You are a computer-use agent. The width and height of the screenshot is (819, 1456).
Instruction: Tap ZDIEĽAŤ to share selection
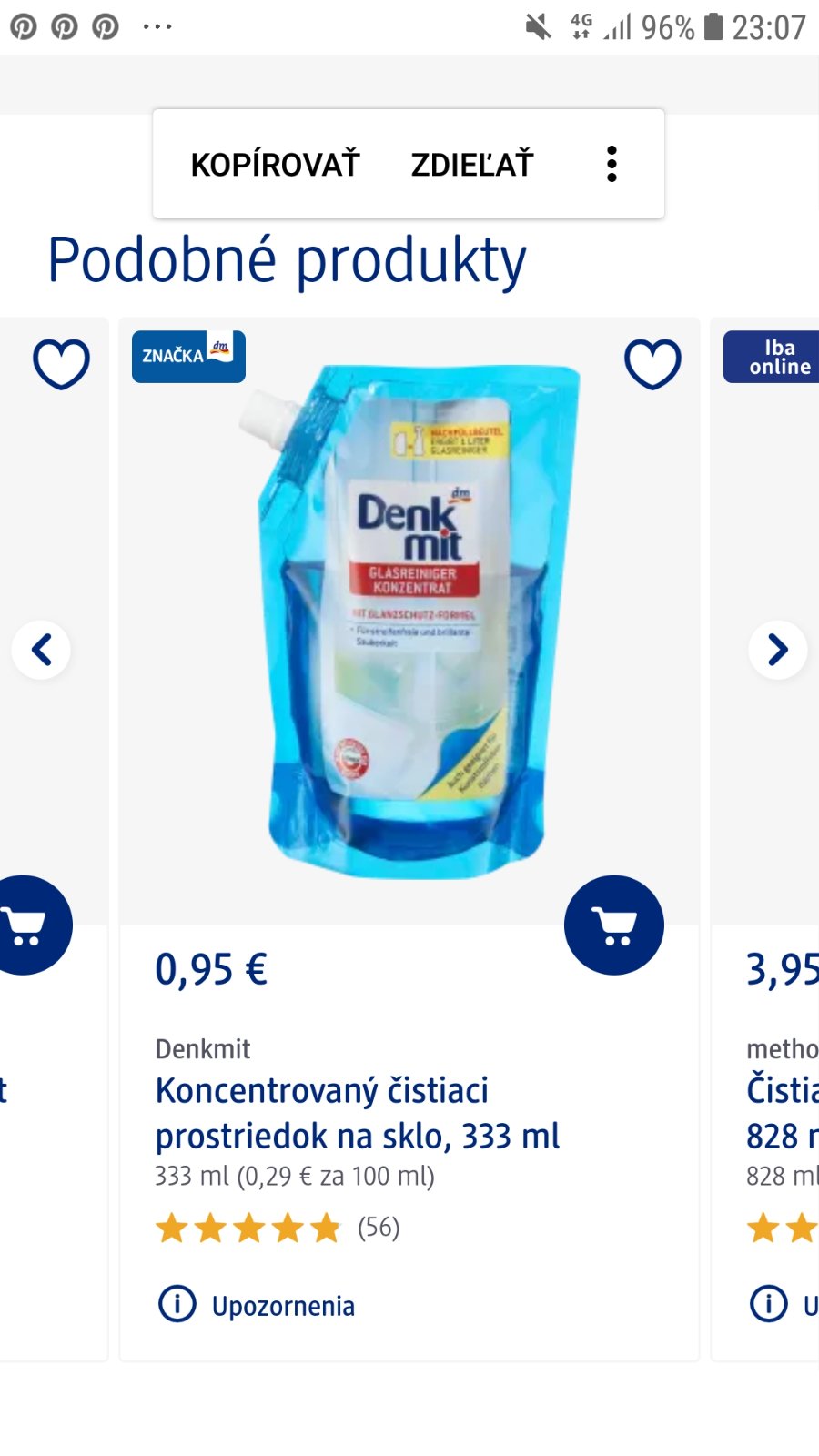coord(471,165)
